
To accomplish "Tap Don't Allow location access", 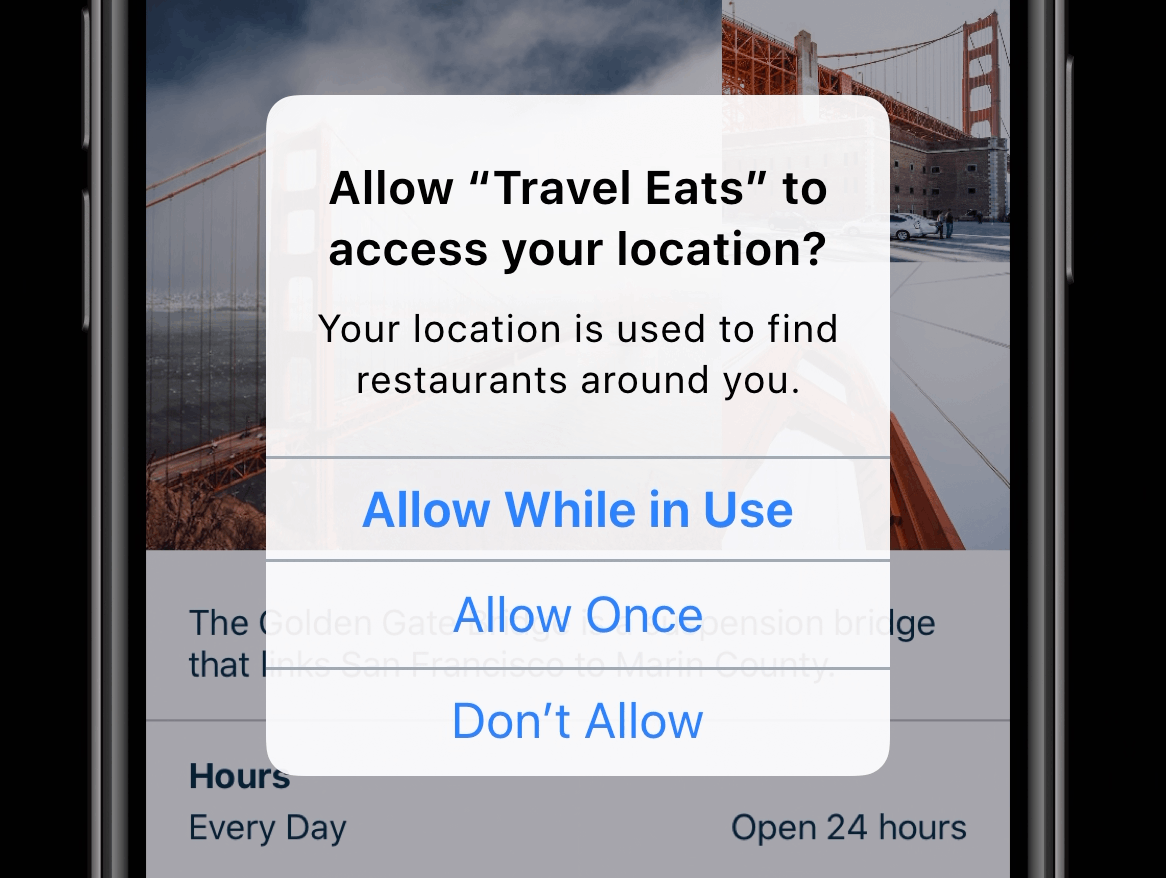I will coord(577,721).
